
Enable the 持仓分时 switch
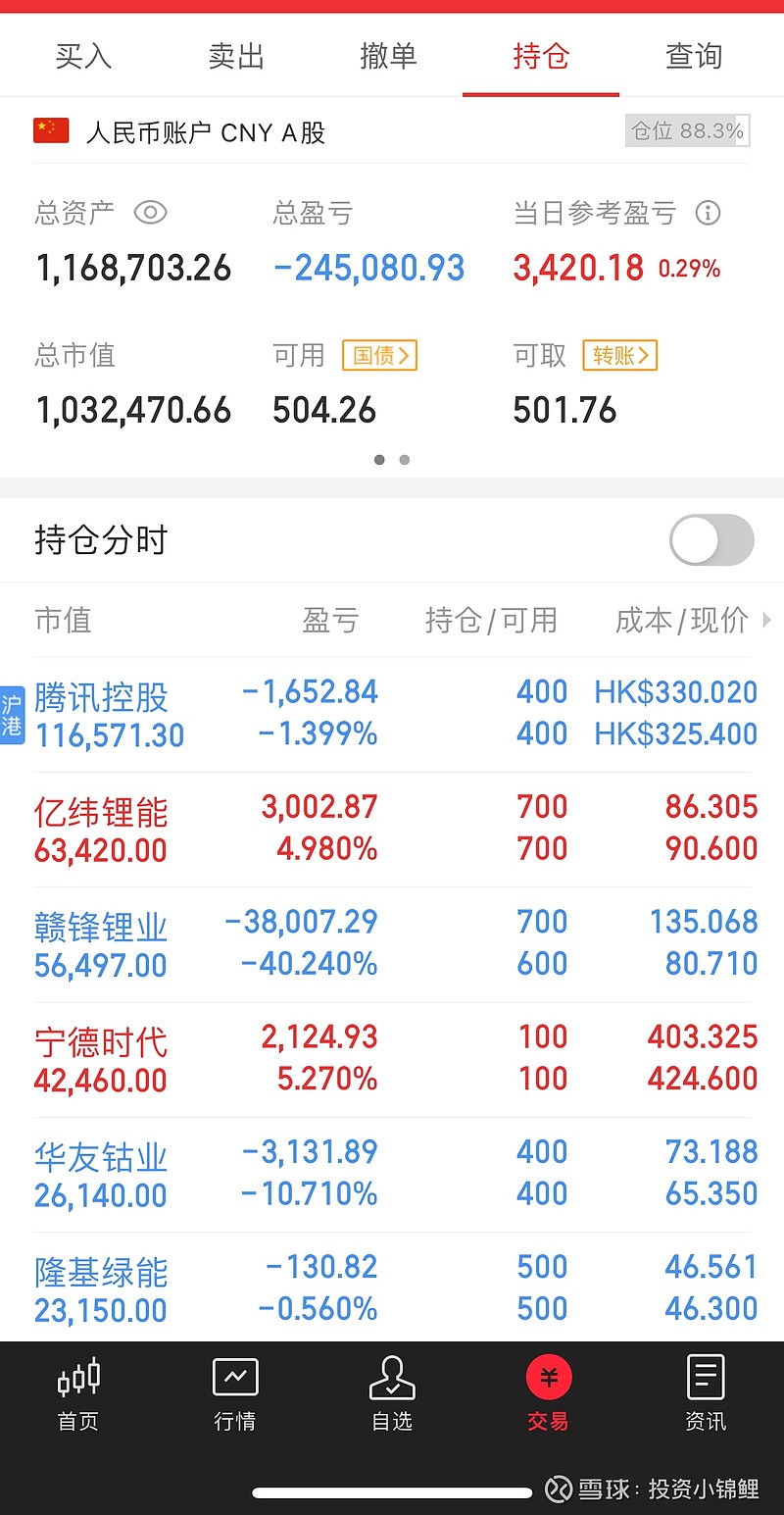click(711, 540)
